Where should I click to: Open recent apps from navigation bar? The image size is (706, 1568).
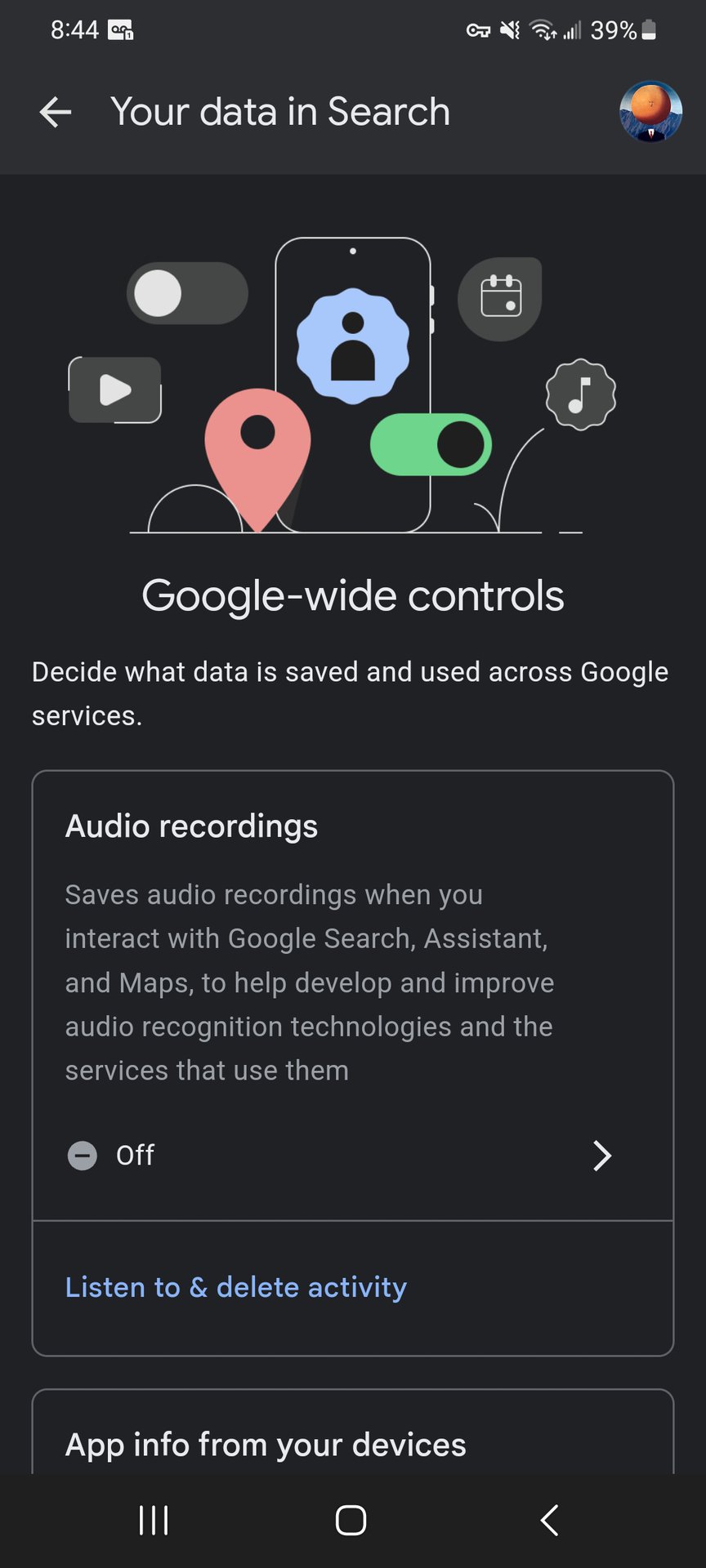(x=154, y=1520)
